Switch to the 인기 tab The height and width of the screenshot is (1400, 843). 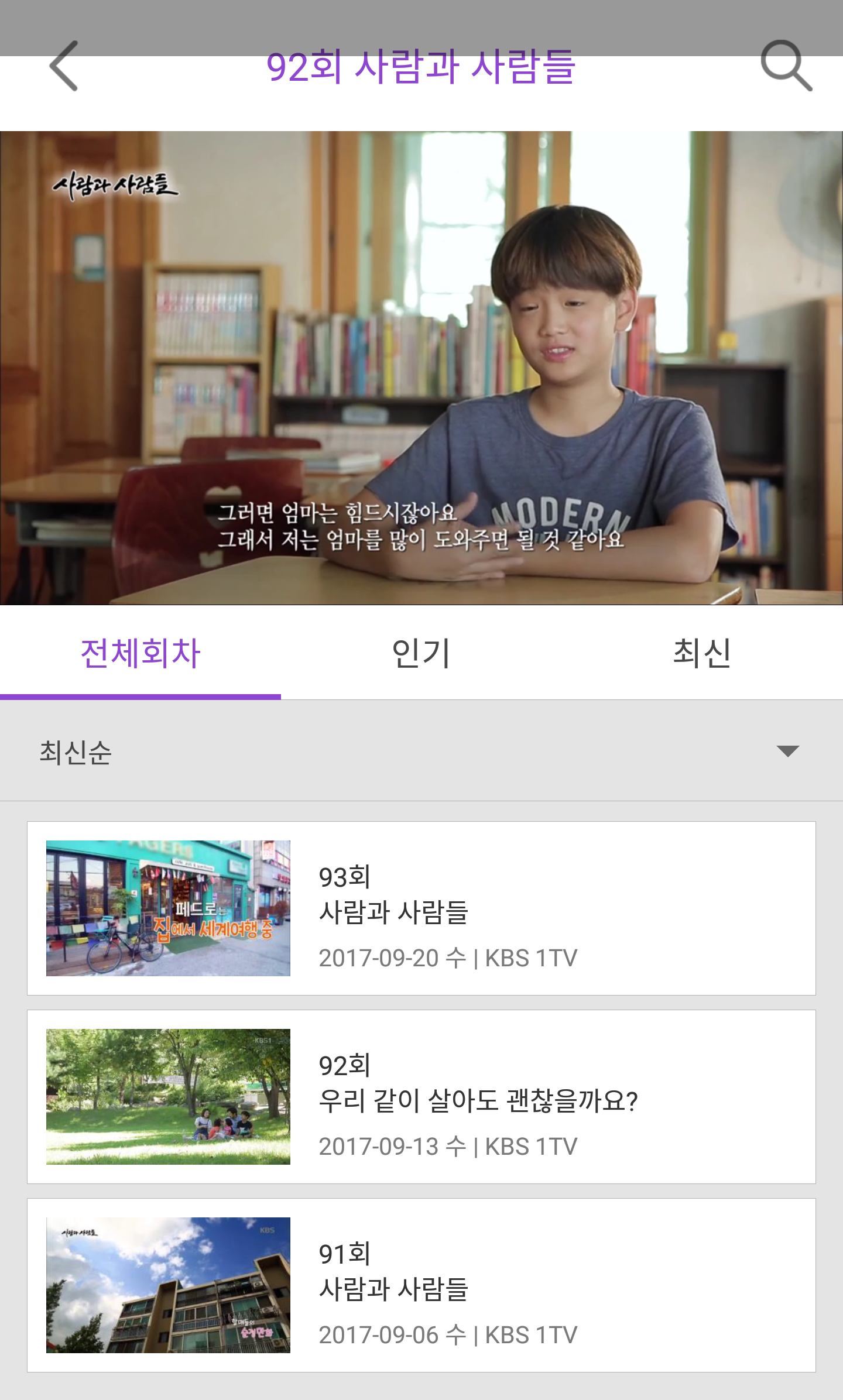421,653
